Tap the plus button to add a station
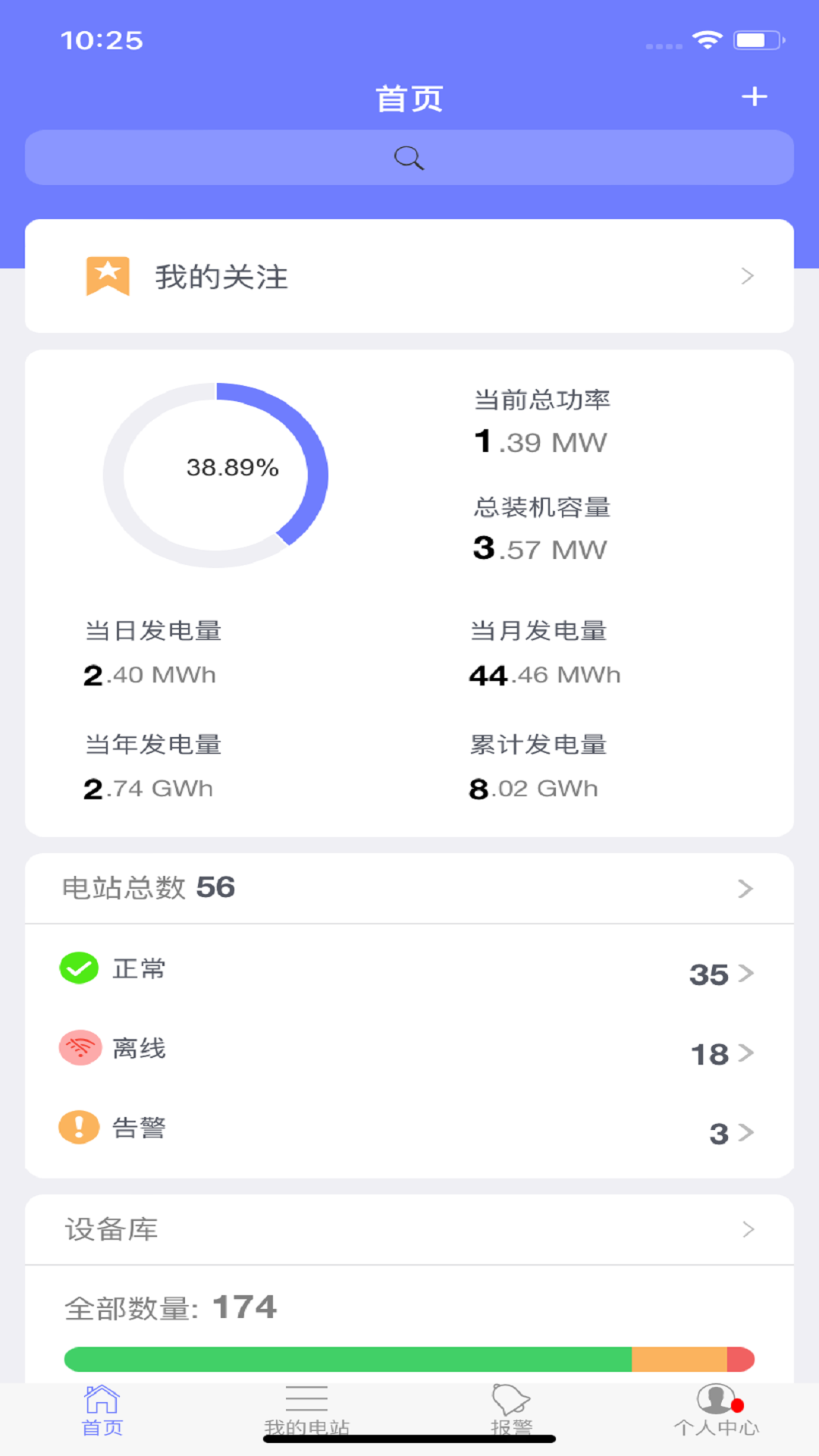 [x=754, y=97]
